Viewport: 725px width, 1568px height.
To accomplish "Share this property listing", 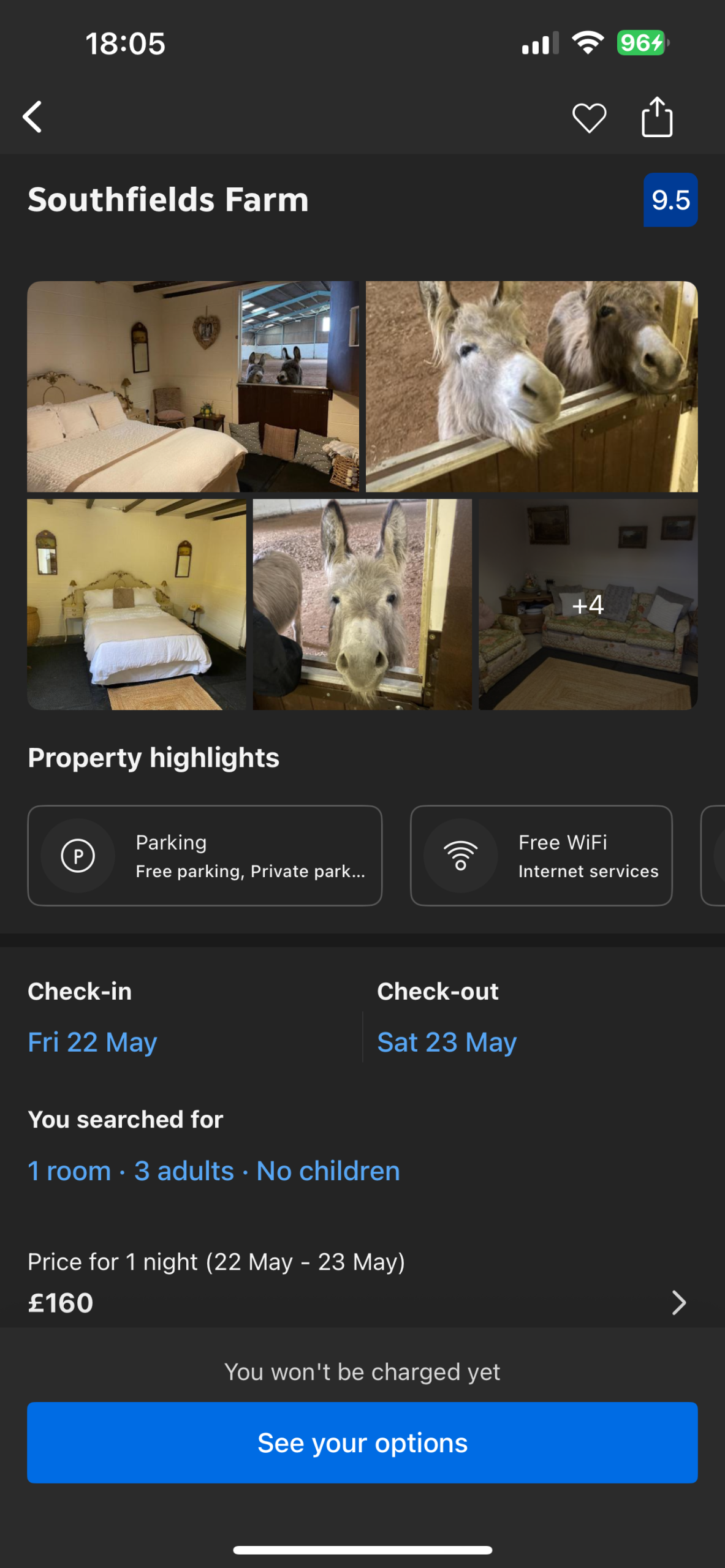I will tap(656, 116).
